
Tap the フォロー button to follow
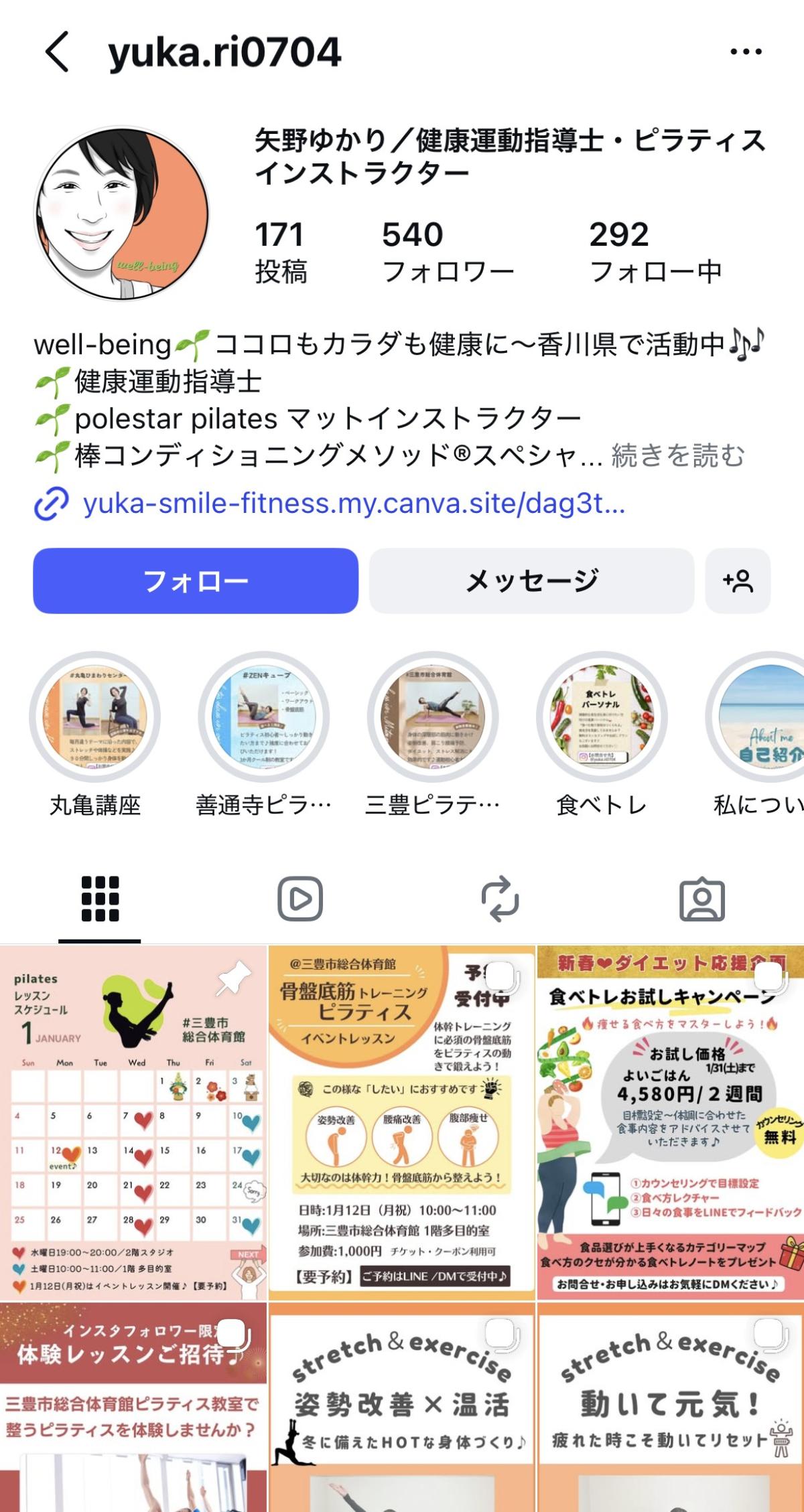196,581
